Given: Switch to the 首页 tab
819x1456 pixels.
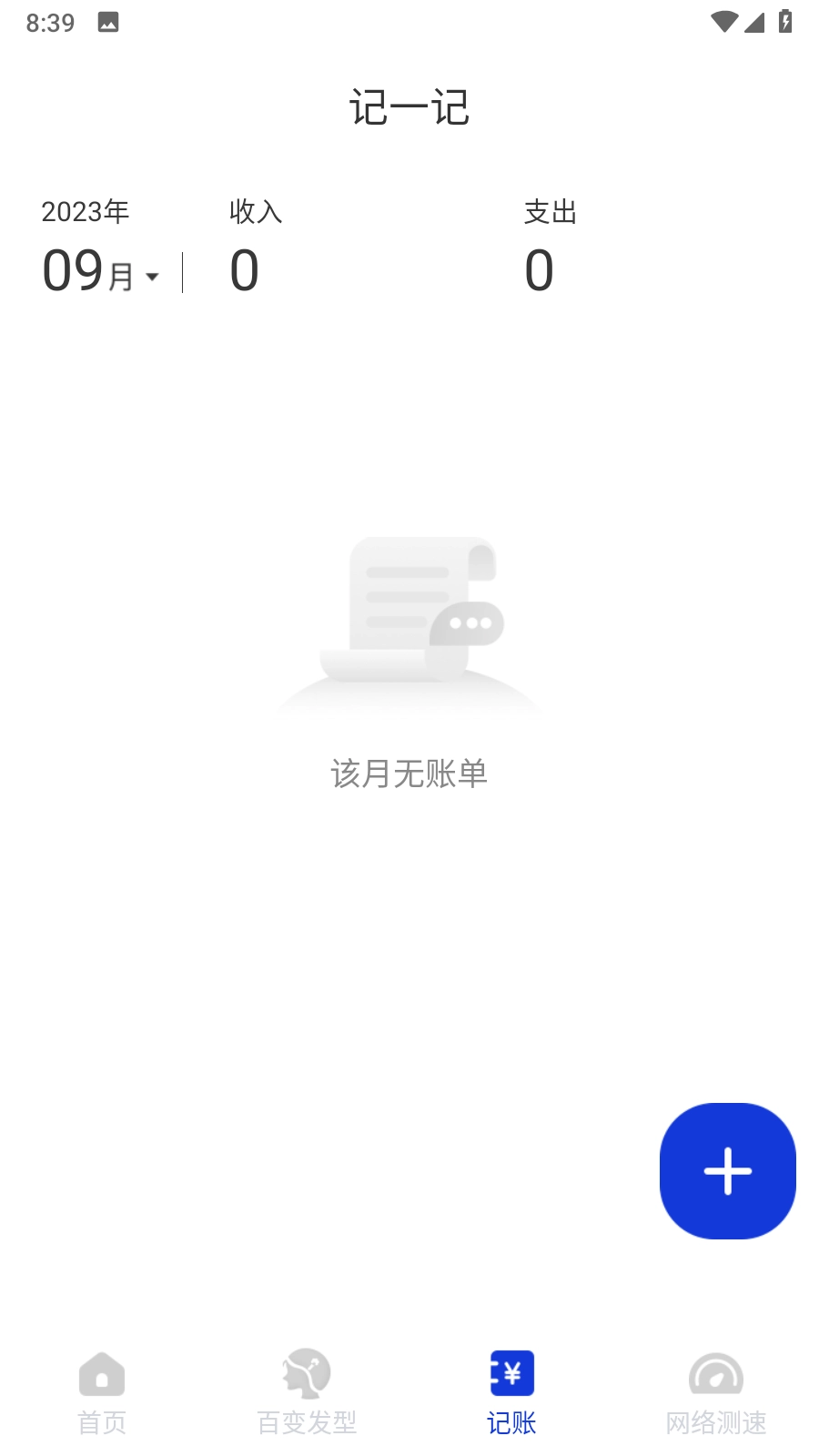Looking at the screenshot, I should pyautogui.click(x=101, y=1421).
